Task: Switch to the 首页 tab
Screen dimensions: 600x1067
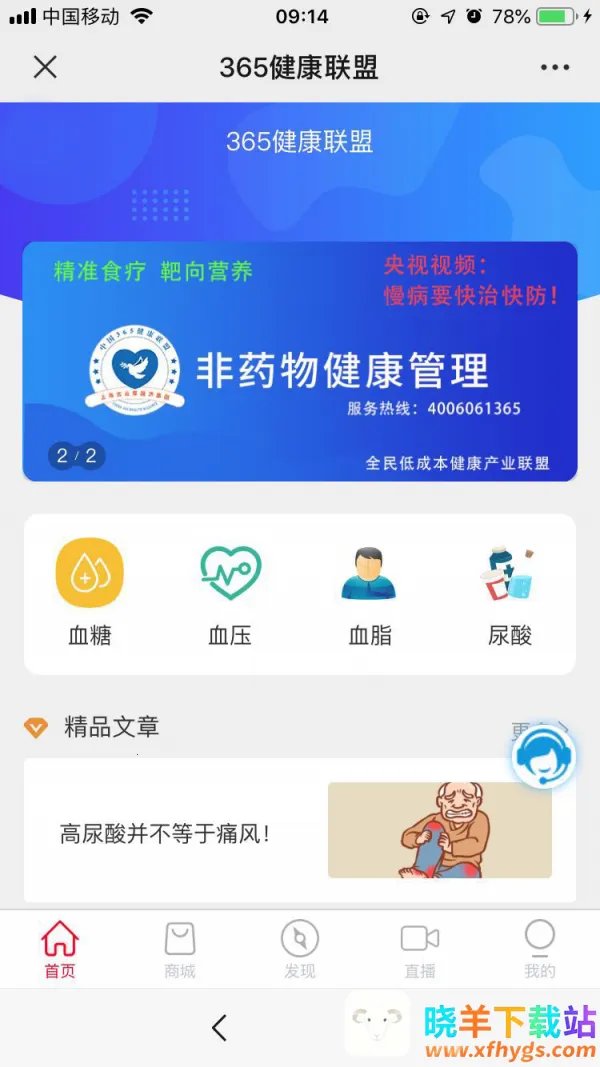Action: coord(60,949)
